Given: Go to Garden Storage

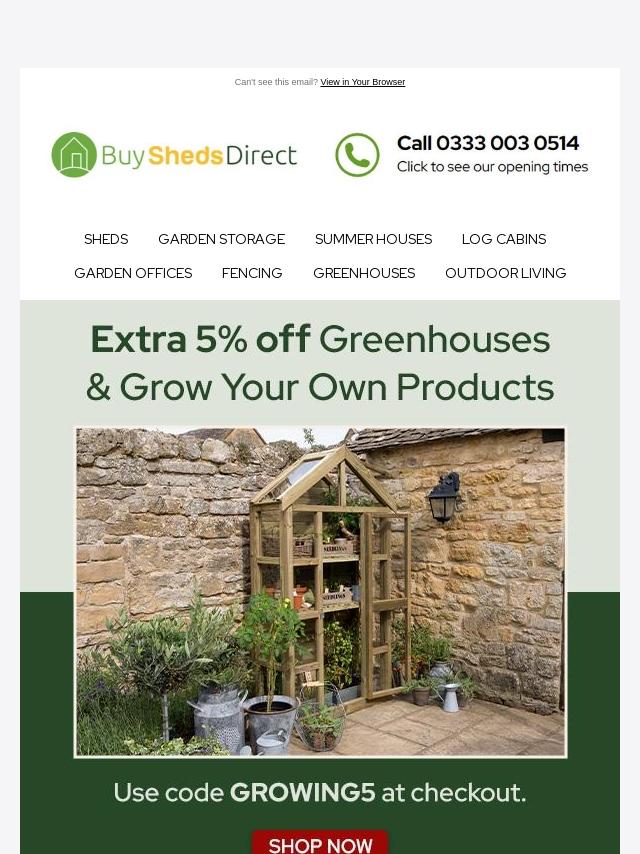Looking at the screenshot, I should tap(221, 239).
